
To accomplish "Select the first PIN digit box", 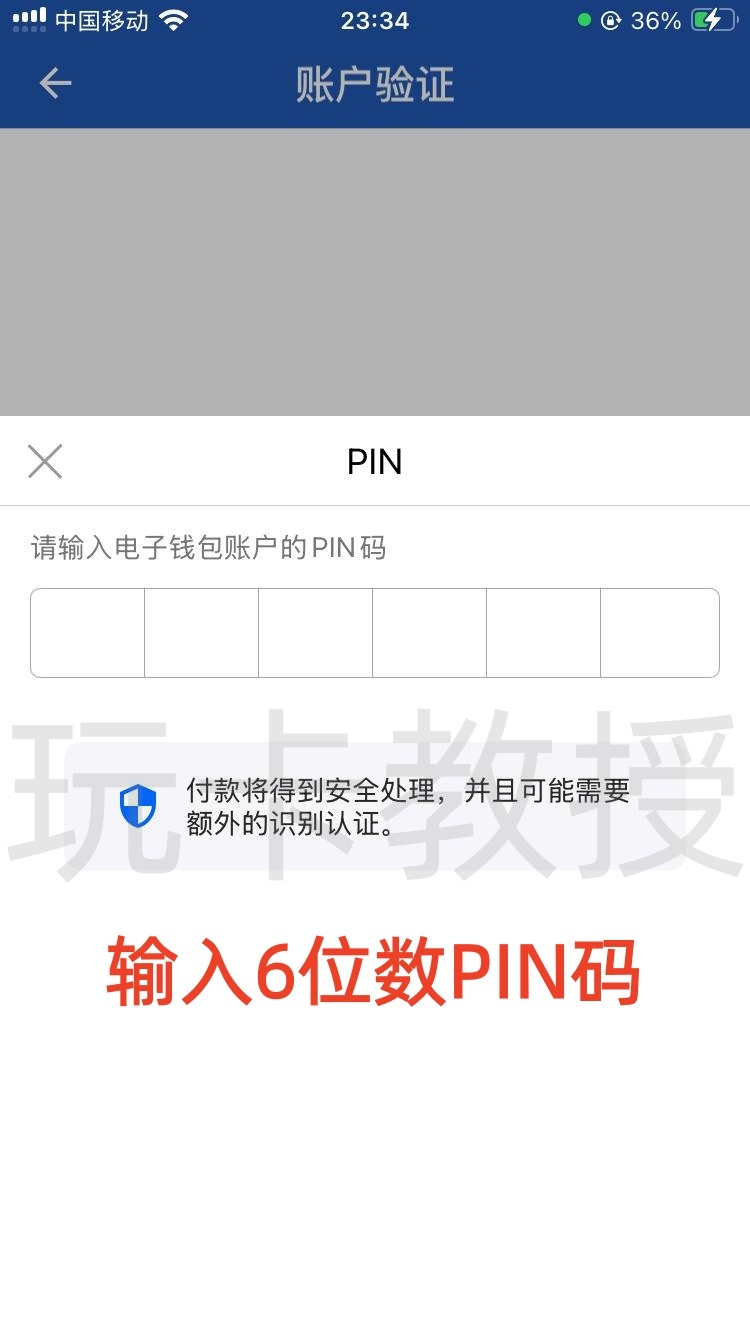I will (x=87, y=632).
